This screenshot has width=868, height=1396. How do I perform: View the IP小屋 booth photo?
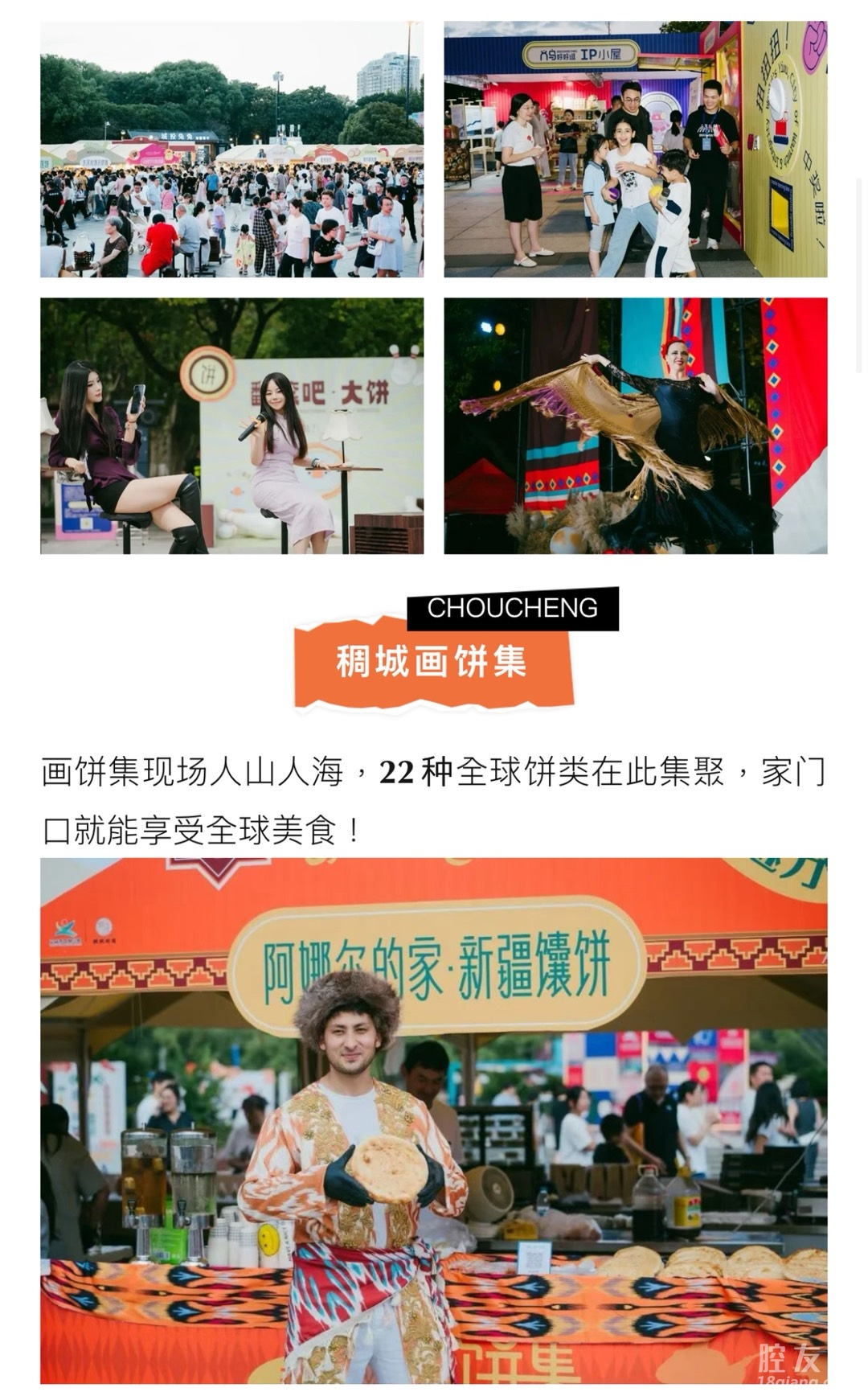point(635,150)
